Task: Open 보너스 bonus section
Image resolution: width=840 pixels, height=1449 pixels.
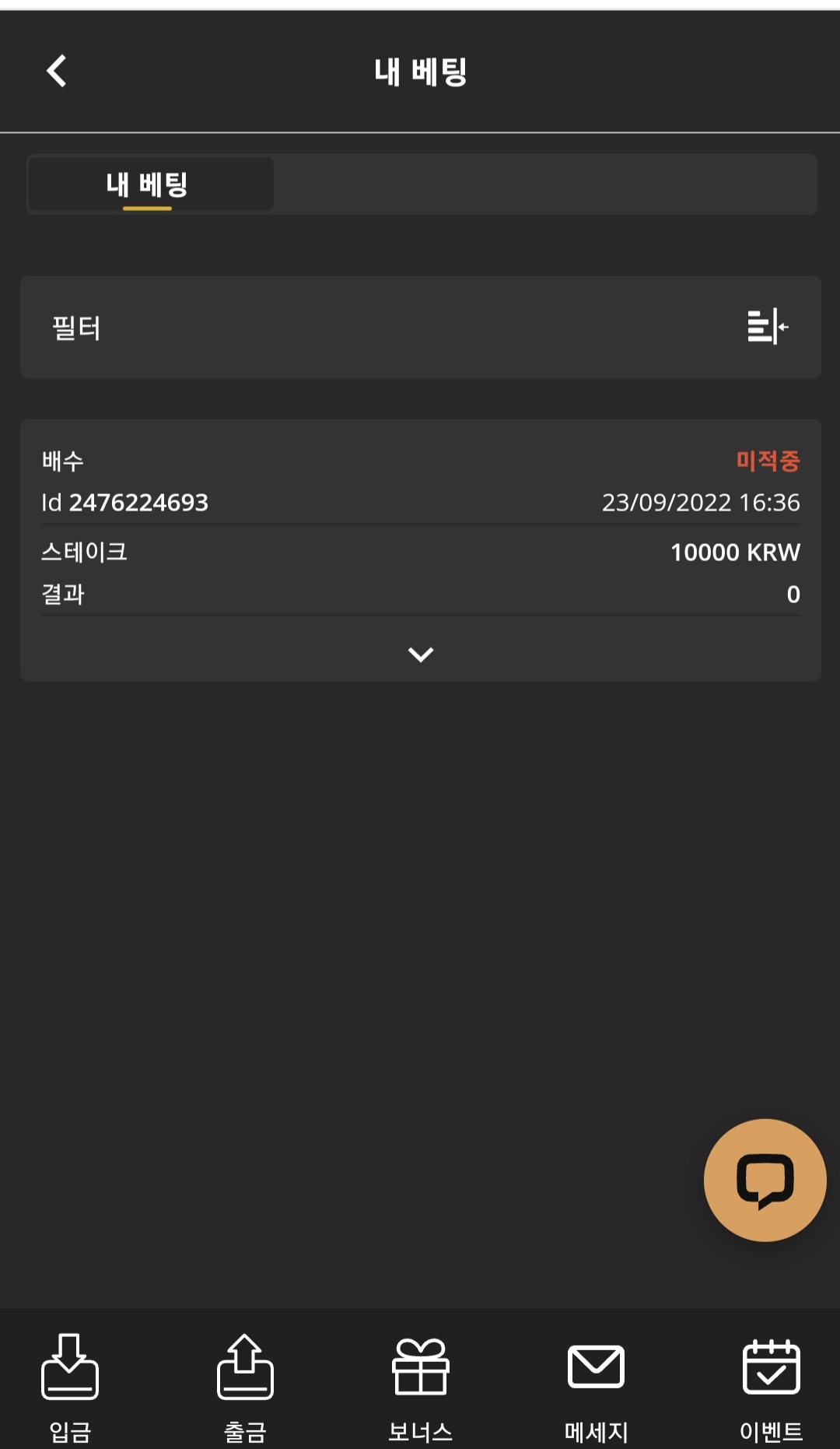Action: (420, 1385)
